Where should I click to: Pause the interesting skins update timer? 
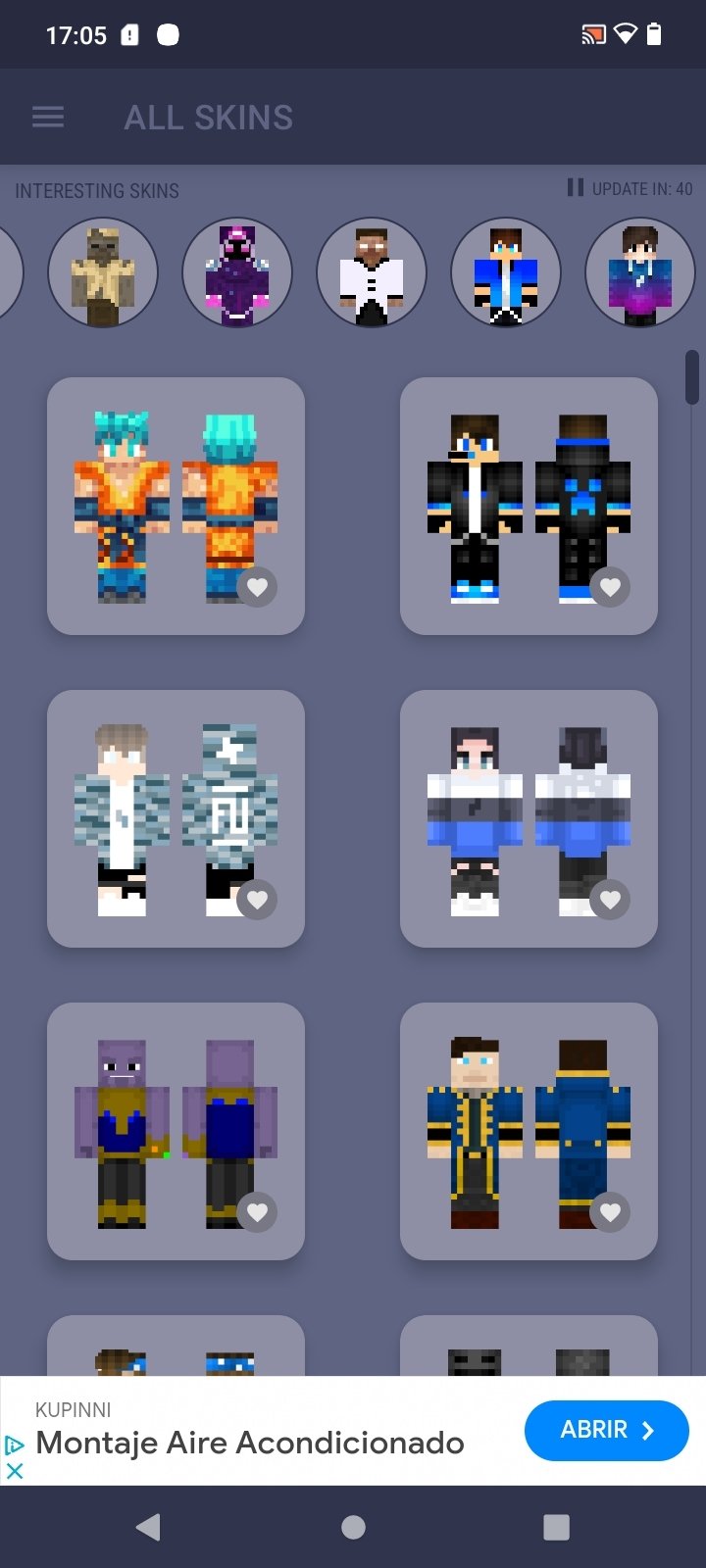pyautogui.click(x=576, y=187)
